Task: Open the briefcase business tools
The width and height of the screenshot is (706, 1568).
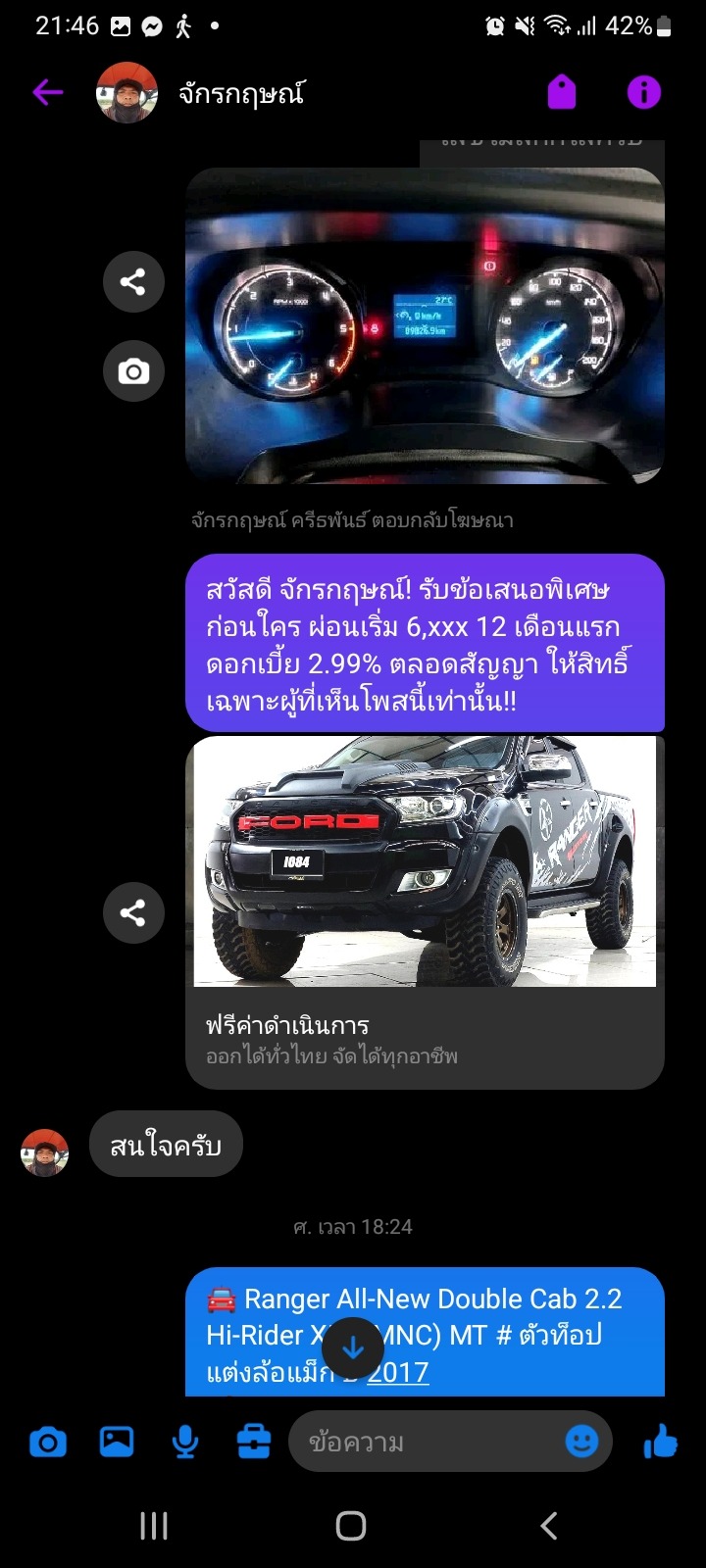Action: pyautogui.click(x=254, y=1442)
